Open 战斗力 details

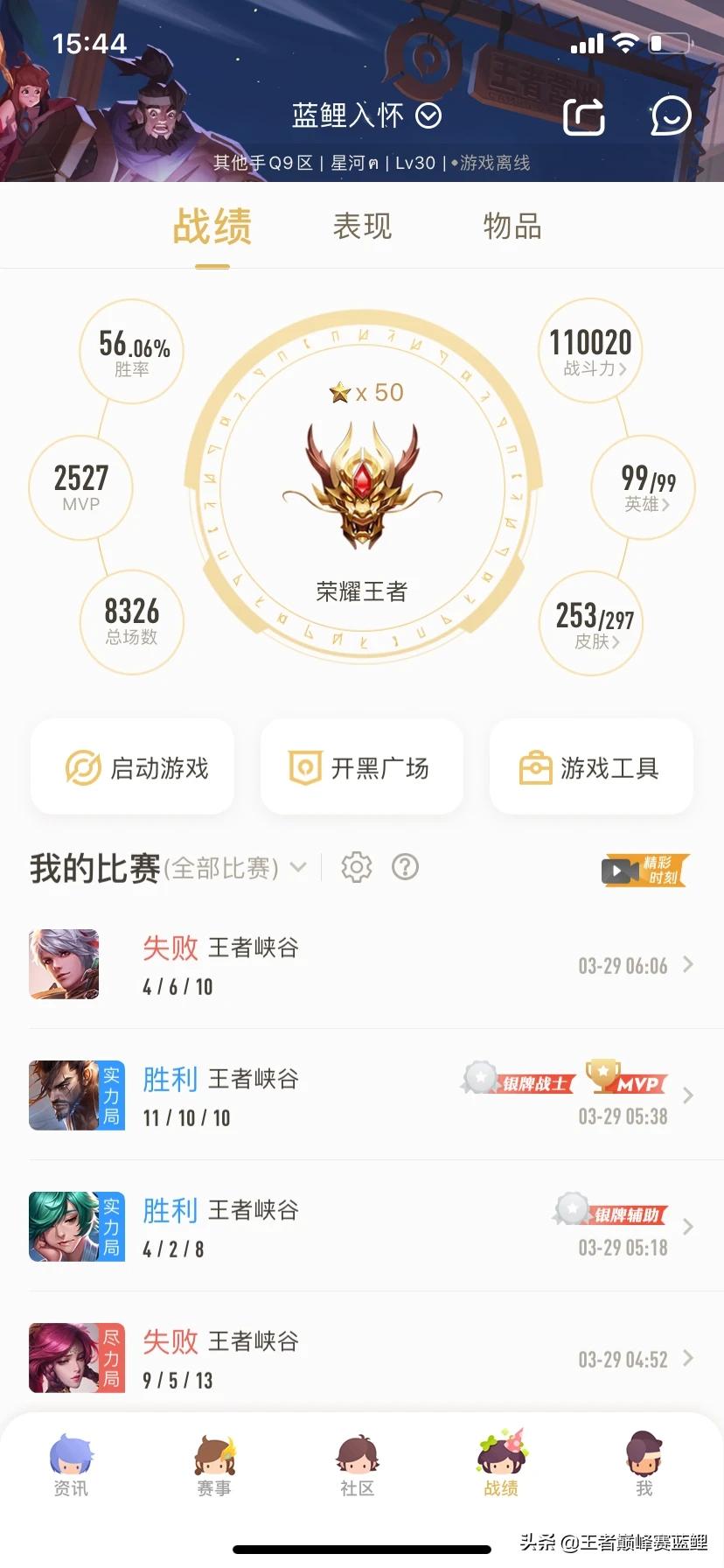pyautogui.click(x=594, y=351)
